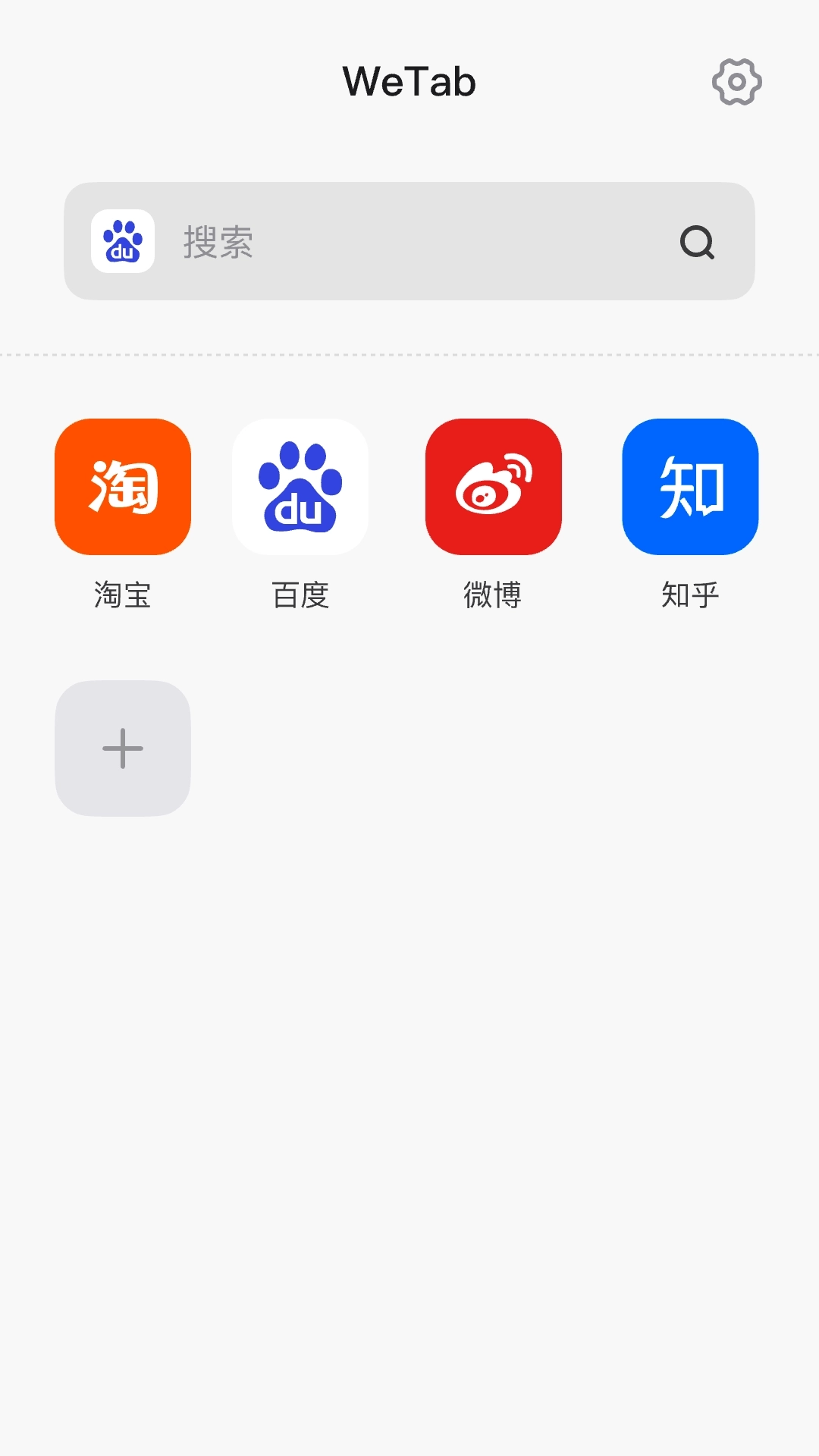This screenshot has height=1456, width=819.
Task: Launch Weibo from the red icon
Action: coord(494,488)
